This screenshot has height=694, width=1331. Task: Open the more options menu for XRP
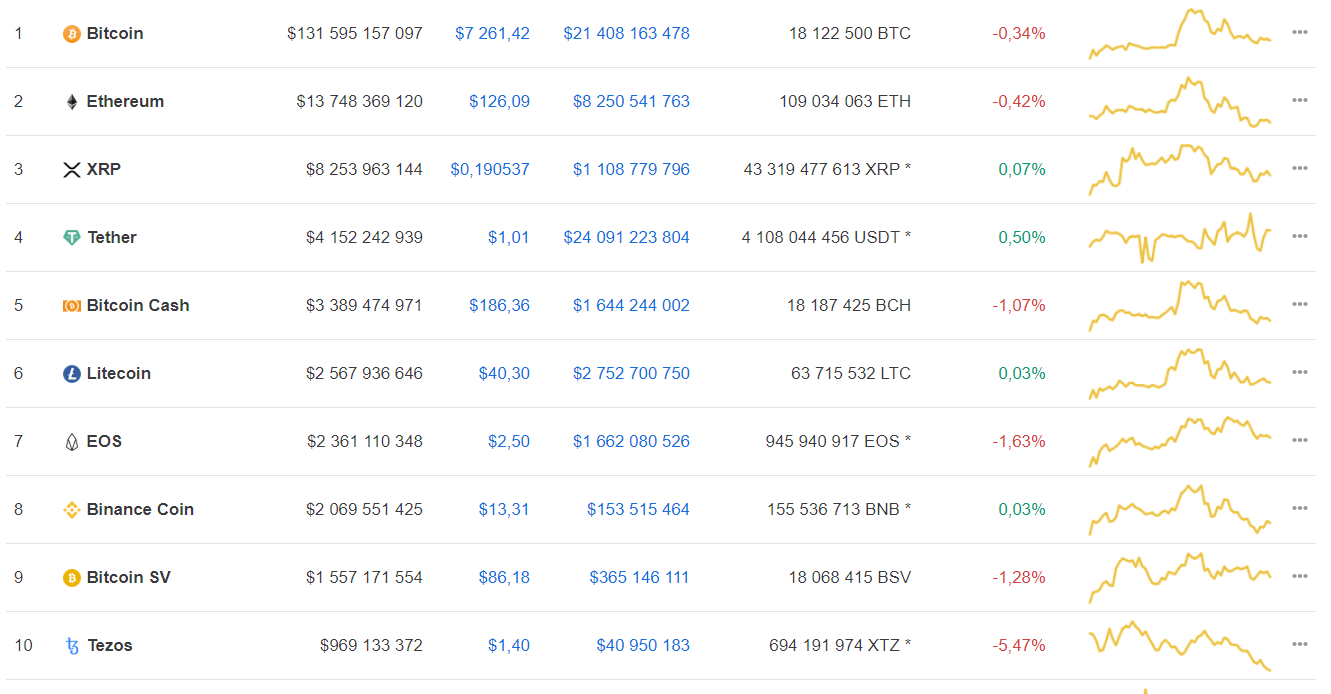tap(1299, 169)
